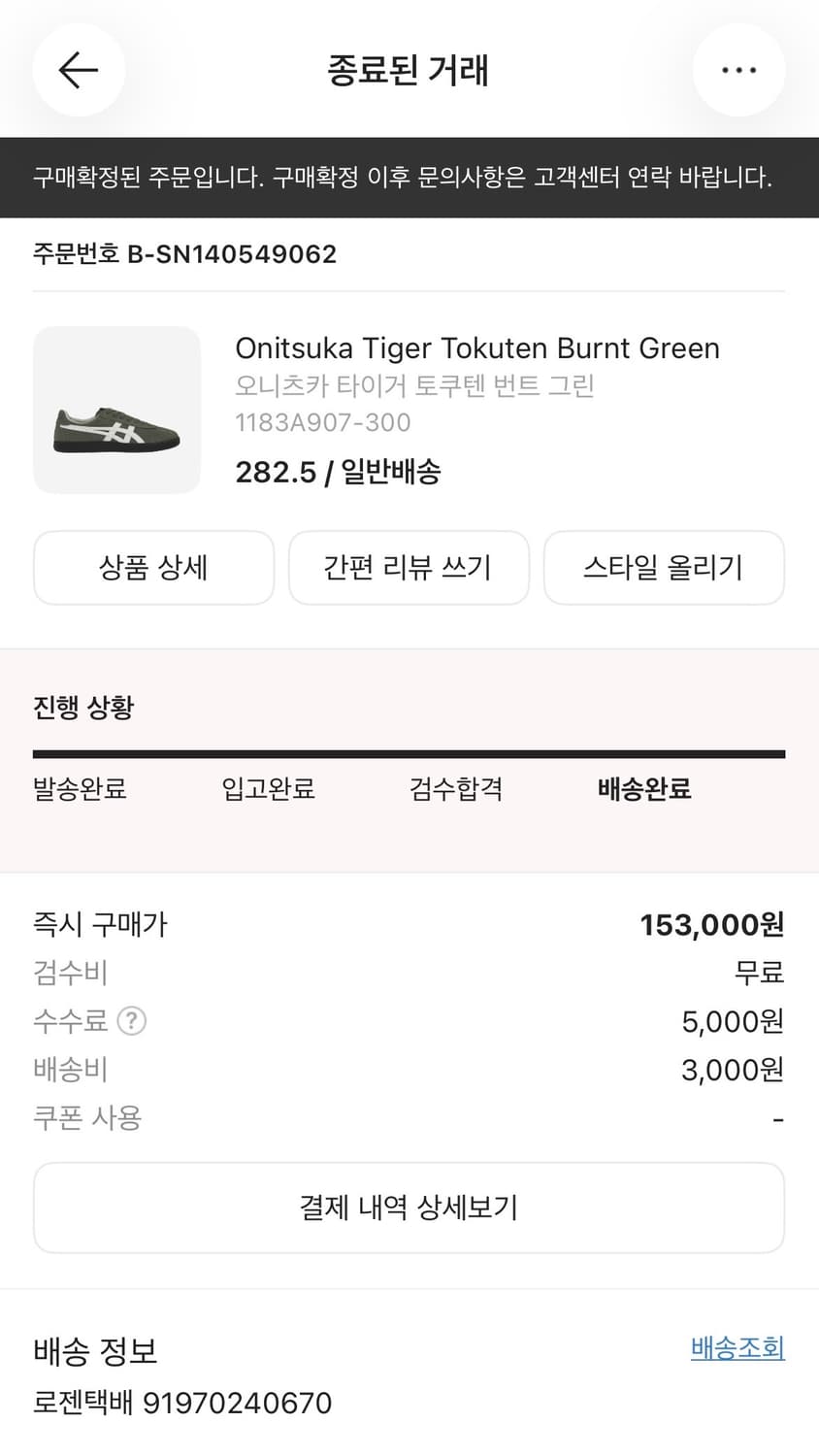
Task: Tap the size info 282.5 / 일반배송
Action: click(338, 473)
